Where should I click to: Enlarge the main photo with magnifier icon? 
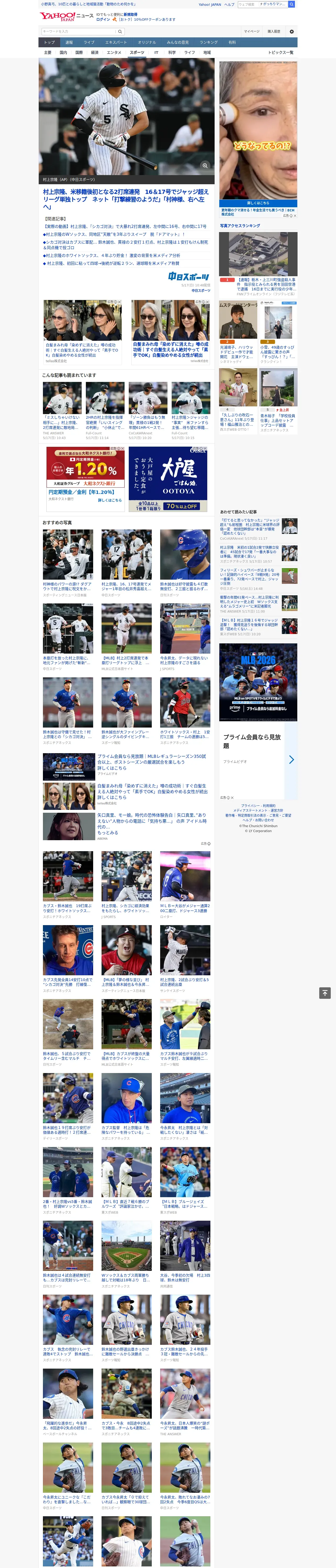205,166
